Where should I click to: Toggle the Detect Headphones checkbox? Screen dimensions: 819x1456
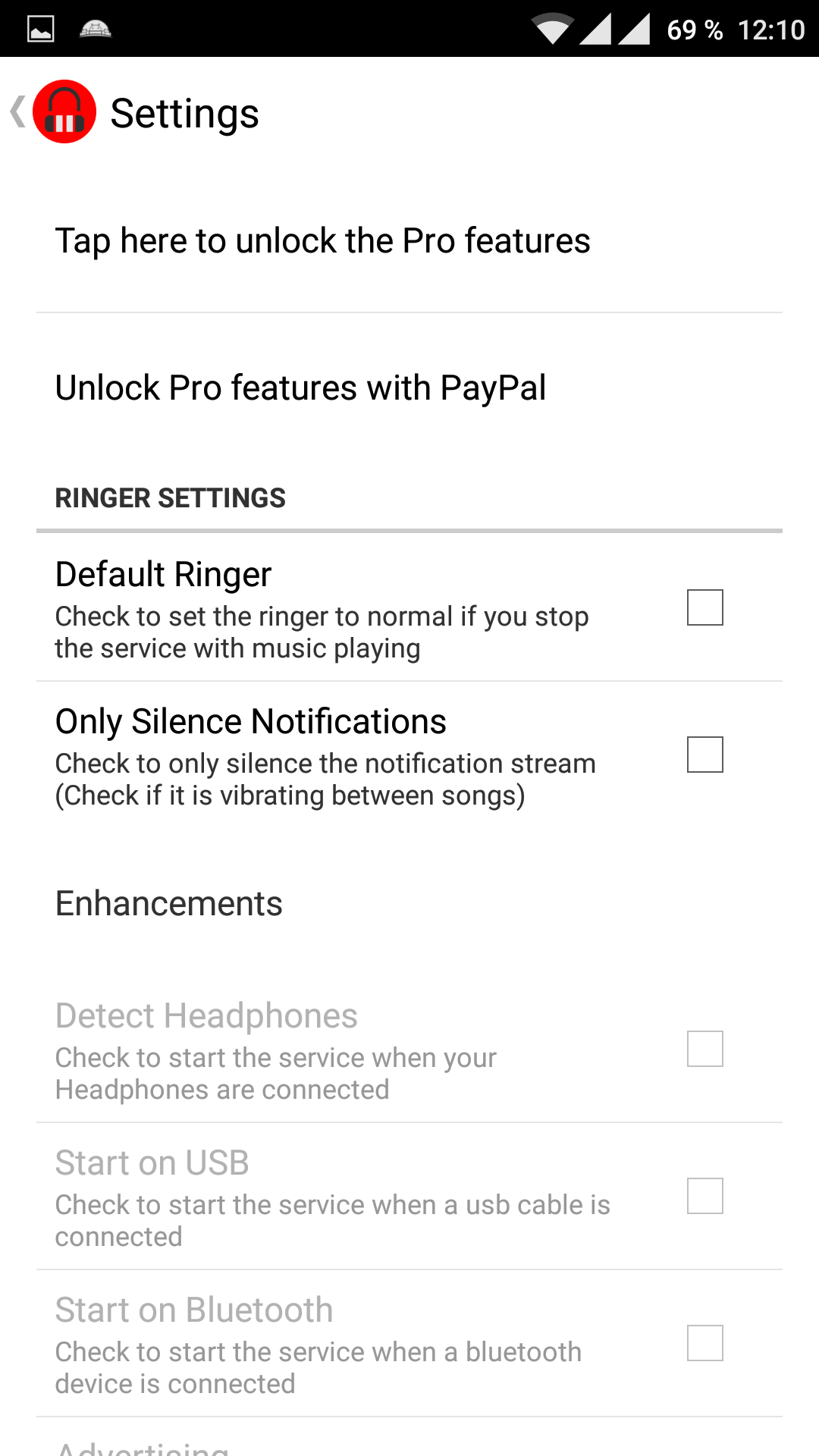(705, 1049)
